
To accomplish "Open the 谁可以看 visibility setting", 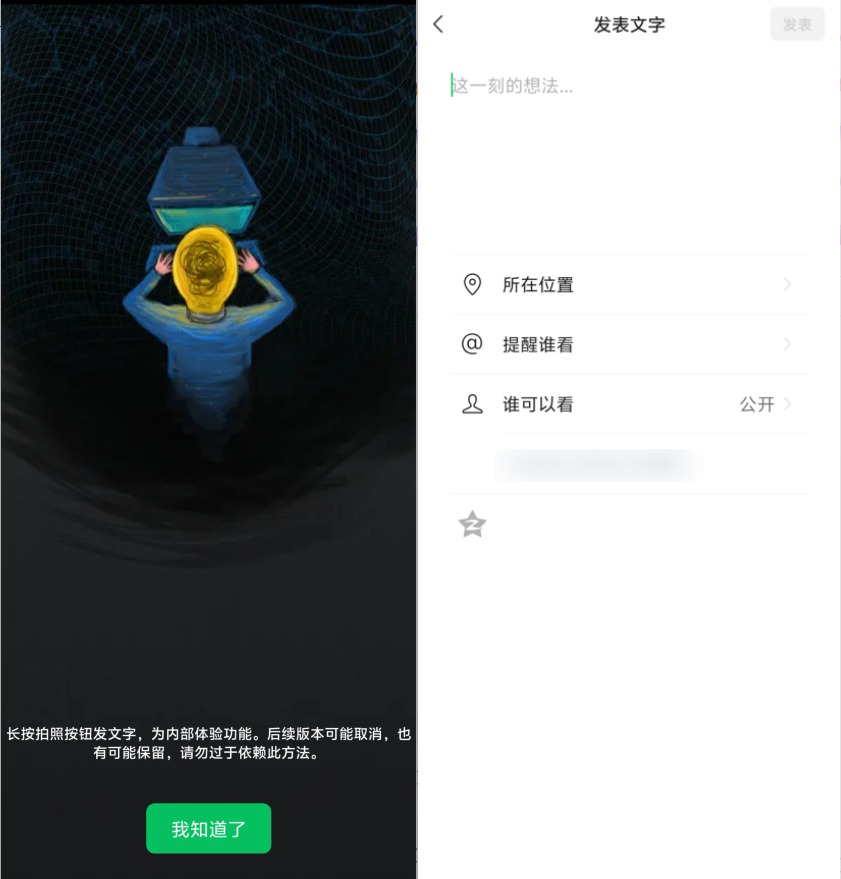I will tap(628, 405).
